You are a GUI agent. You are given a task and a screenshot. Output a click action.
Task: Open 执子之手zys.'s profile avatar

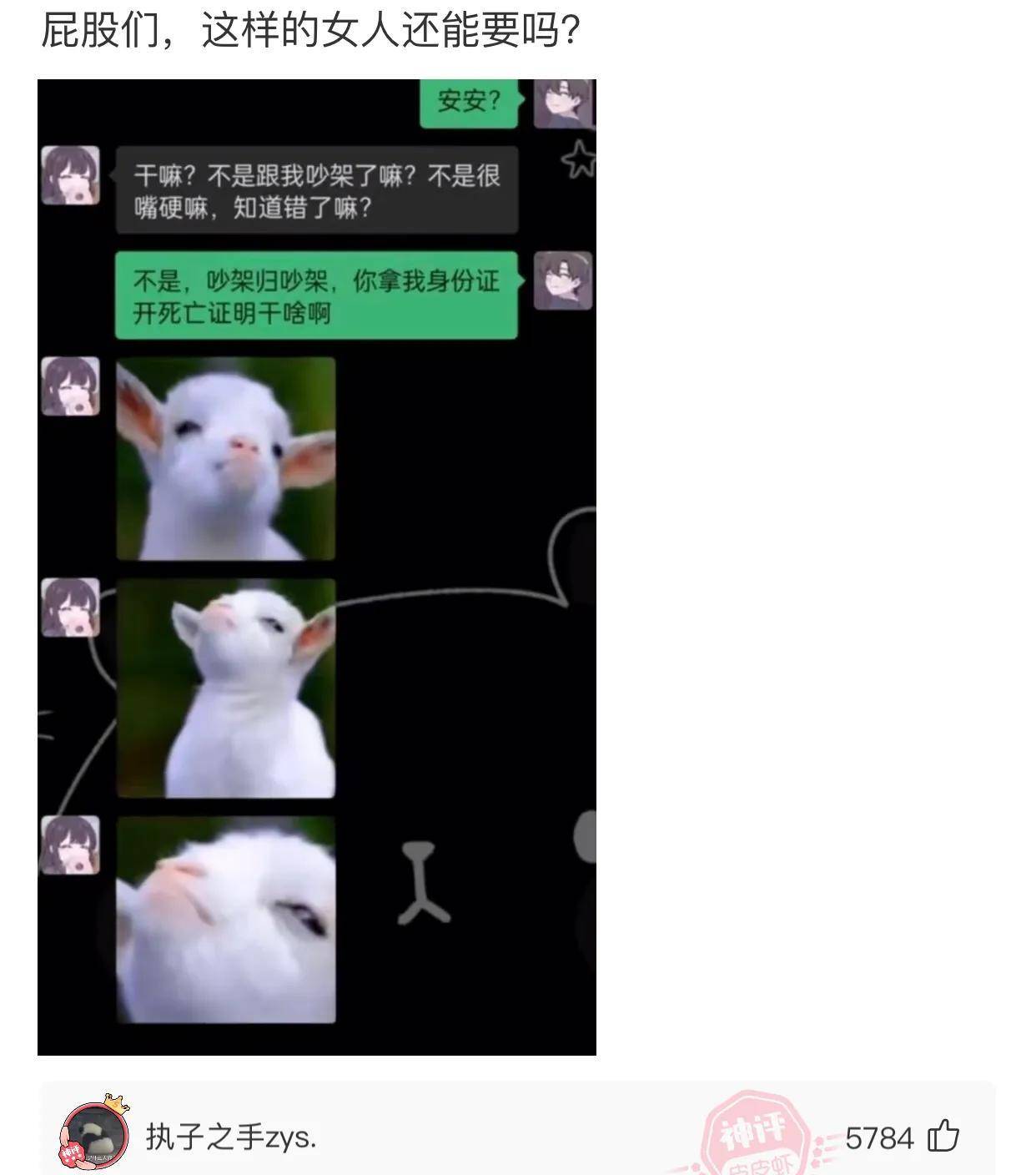click(x=95, y=1134)
